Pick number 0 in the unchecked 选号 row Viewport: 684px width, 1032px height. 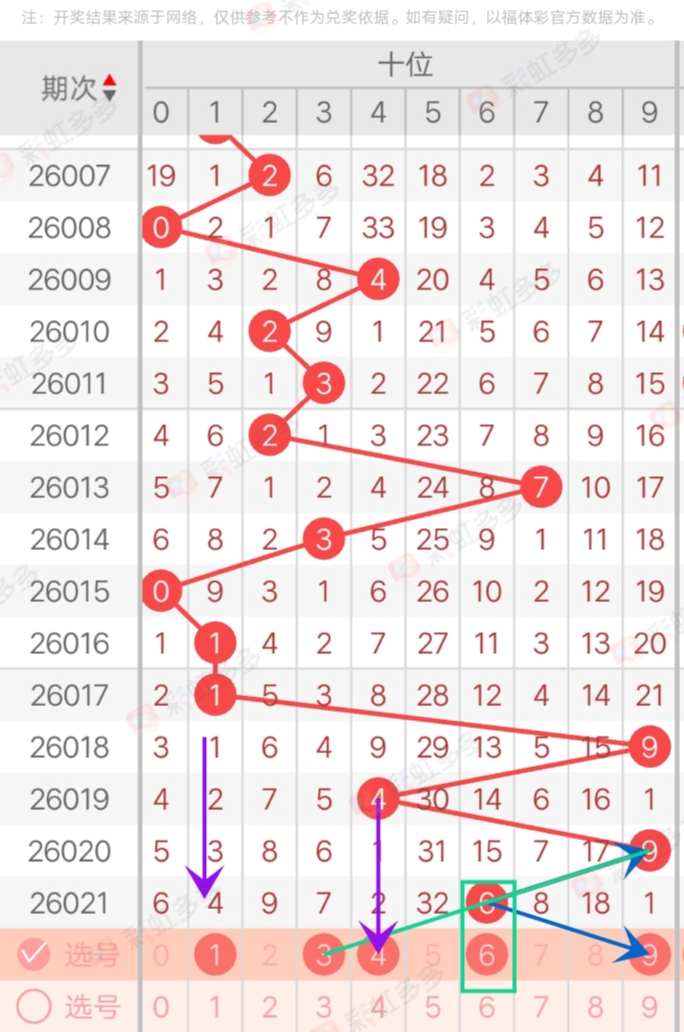point(161,1006)
